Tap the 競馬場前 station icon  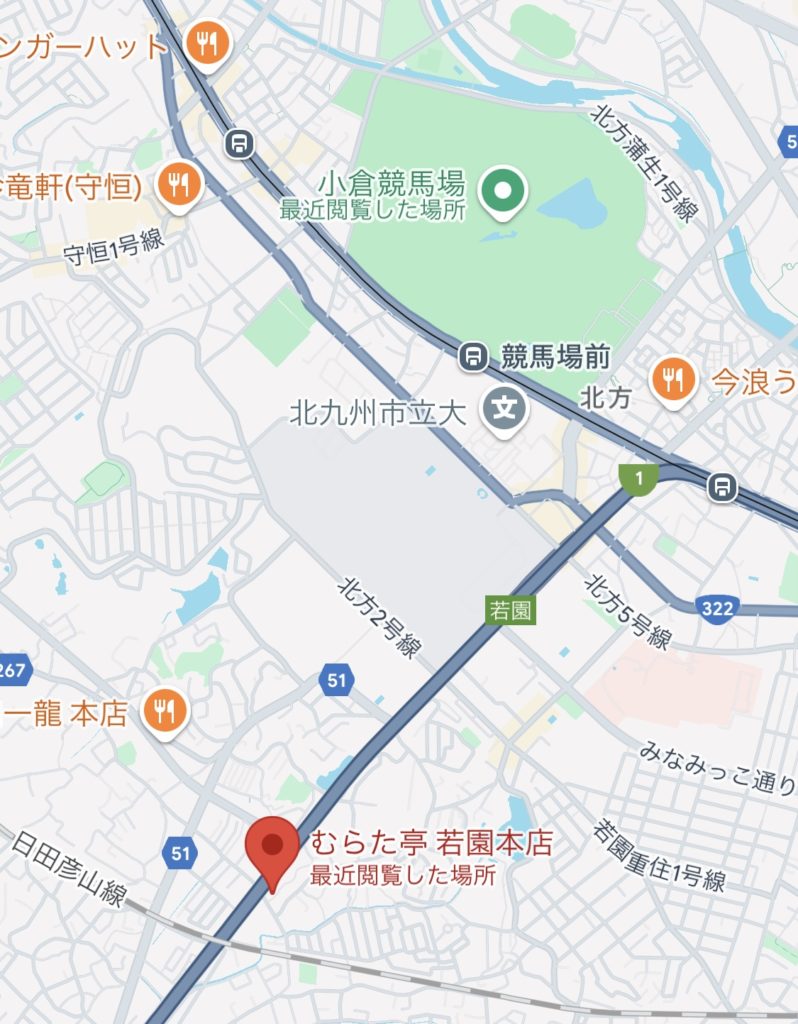click(473, 356)
